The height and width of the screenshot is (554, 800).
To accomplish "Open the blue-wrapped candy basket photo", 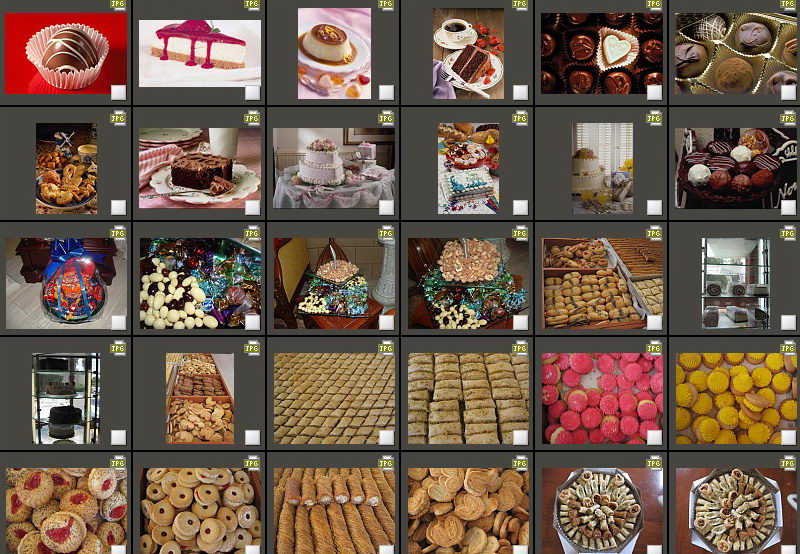I will (x=66, y=283).
